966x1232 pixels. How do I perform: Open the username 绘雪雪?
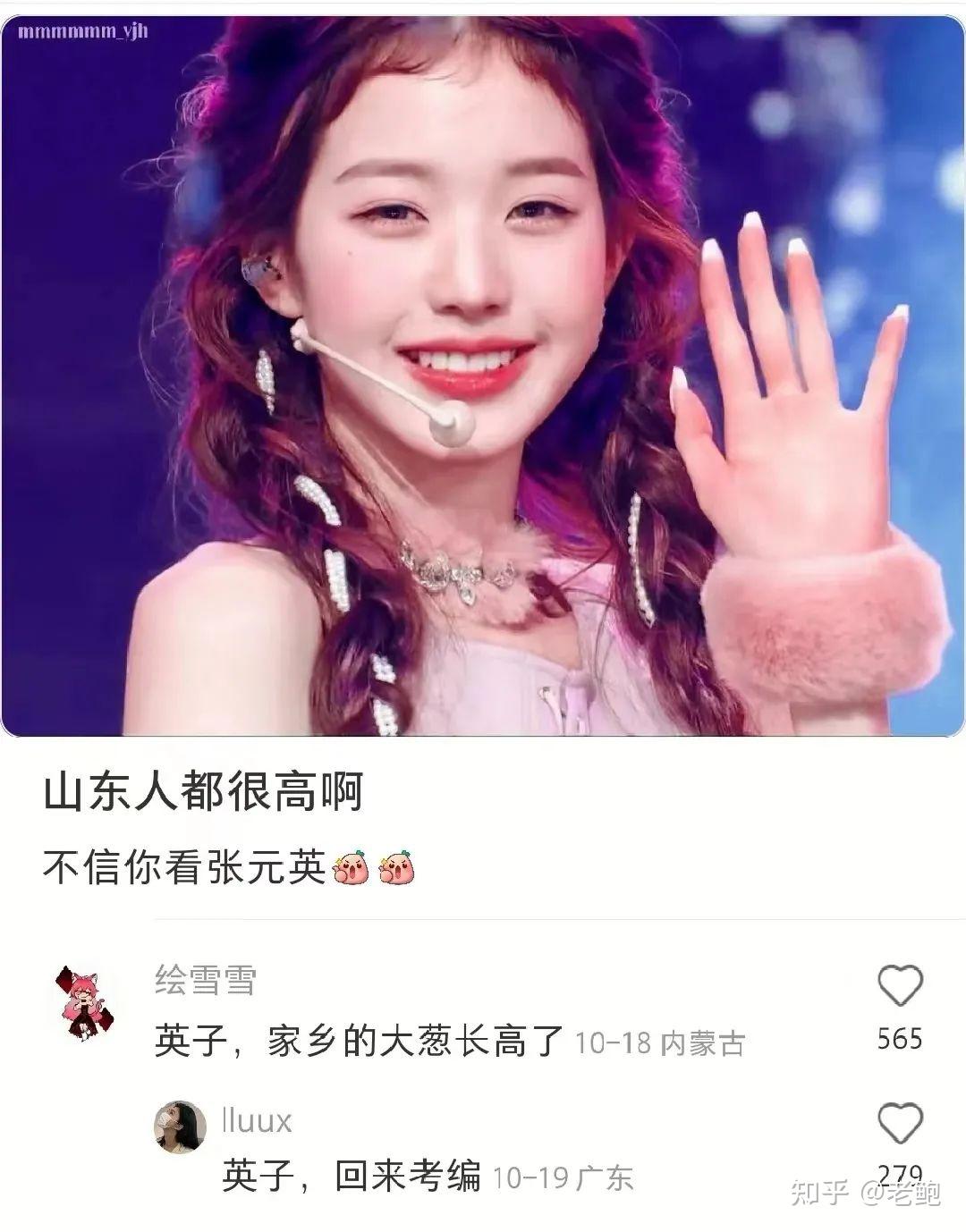pyautogui.click(x=206, y=981)
